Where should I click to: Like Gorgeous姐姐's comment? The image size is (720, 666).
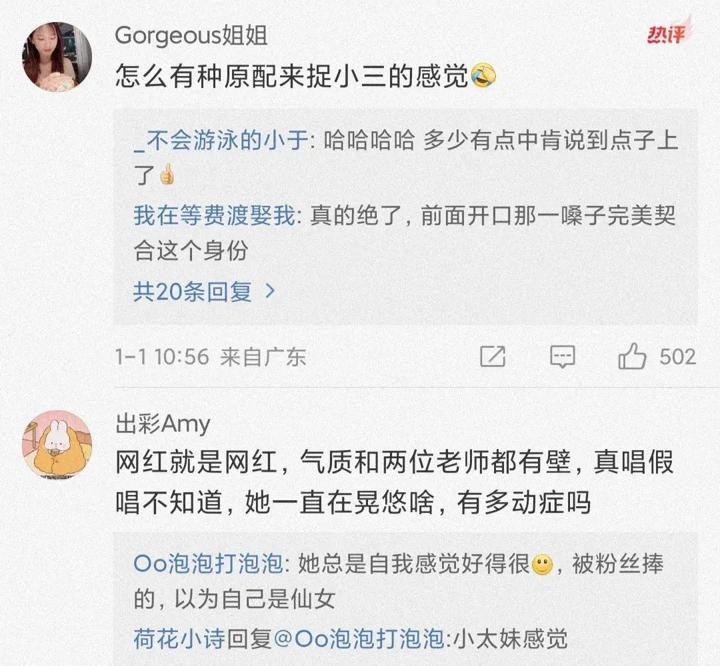coord(633,356)
